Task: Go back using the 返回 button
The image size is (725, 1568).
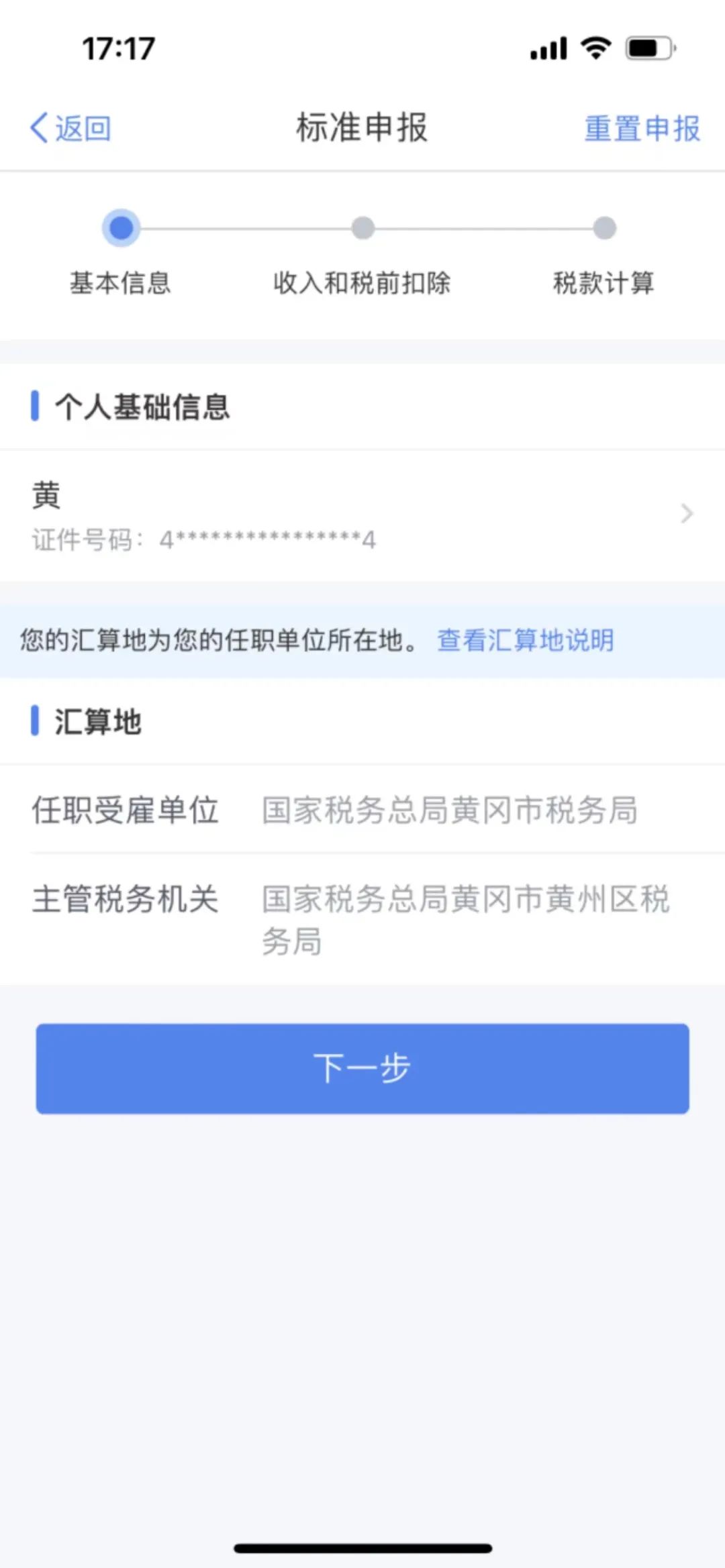Action: click(x=70, y=128)
